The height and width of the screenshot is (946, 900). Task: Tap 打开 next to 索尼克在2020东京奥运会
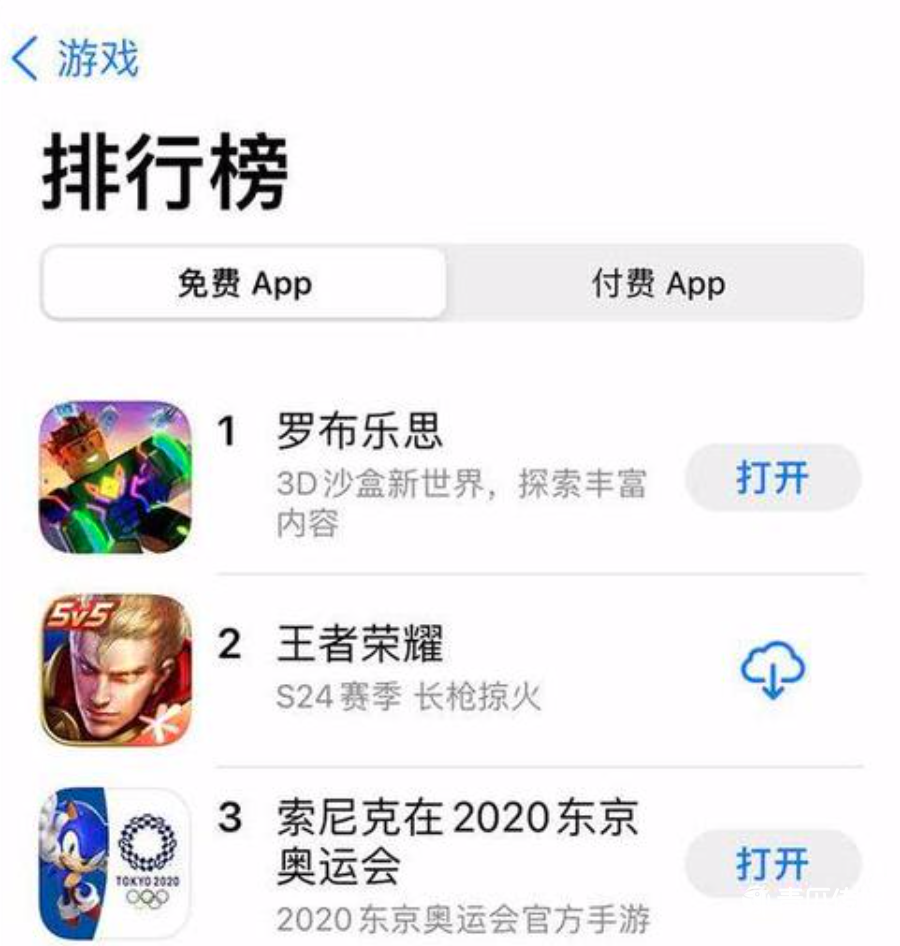772,862
